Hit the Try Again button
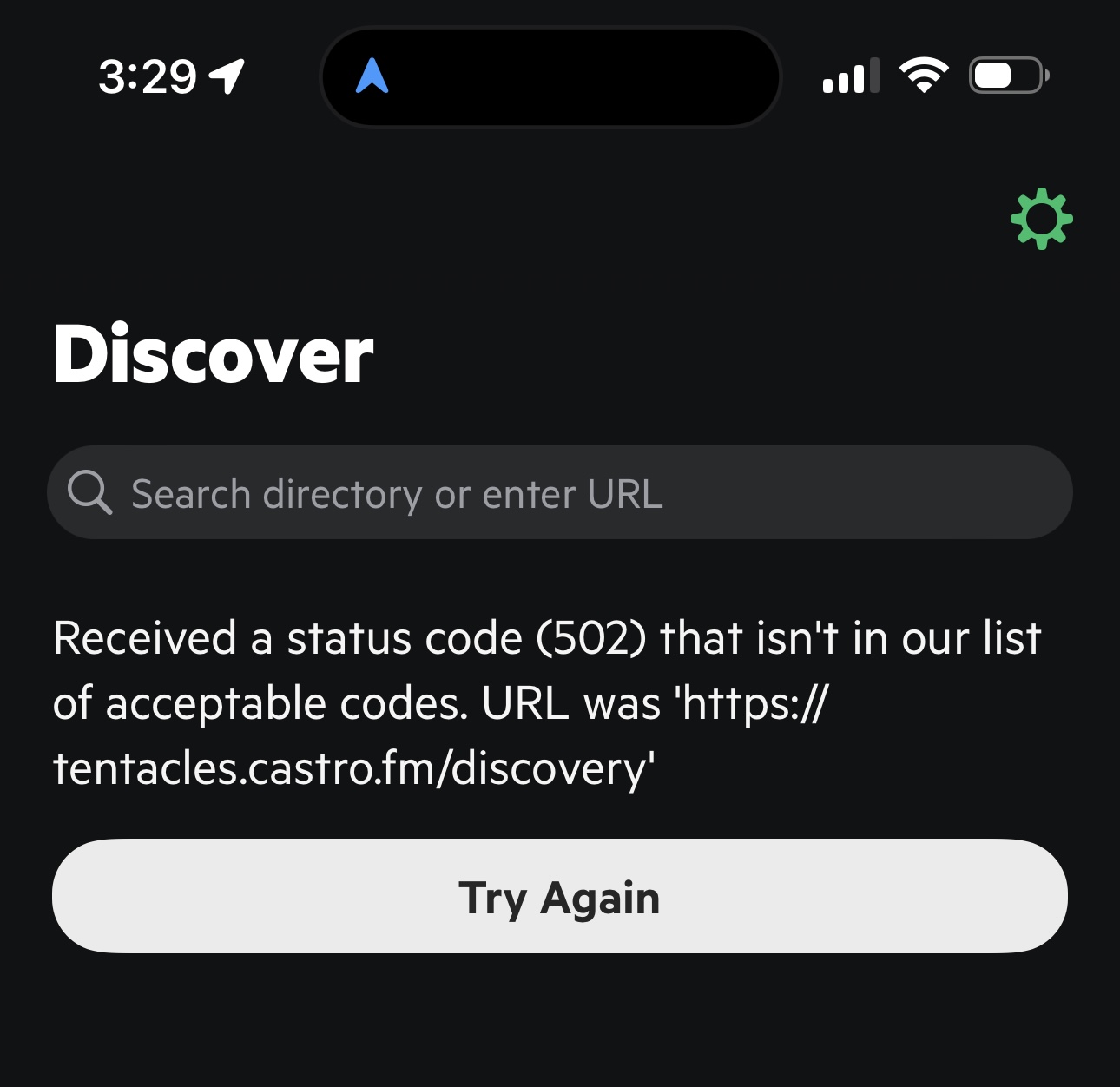 [560, 896]
